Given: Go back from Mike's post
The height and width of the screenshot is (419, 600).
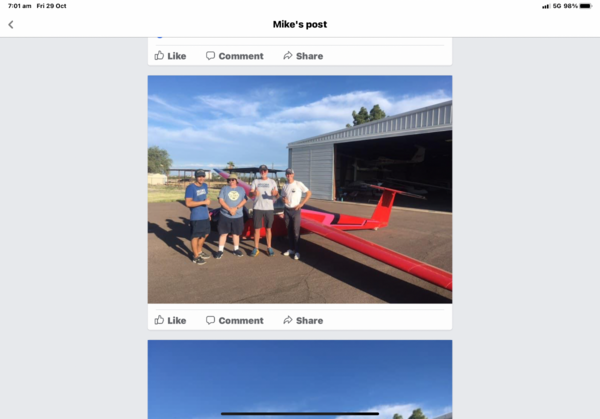Looking at the screenshot, I should [x=11, y=24].
